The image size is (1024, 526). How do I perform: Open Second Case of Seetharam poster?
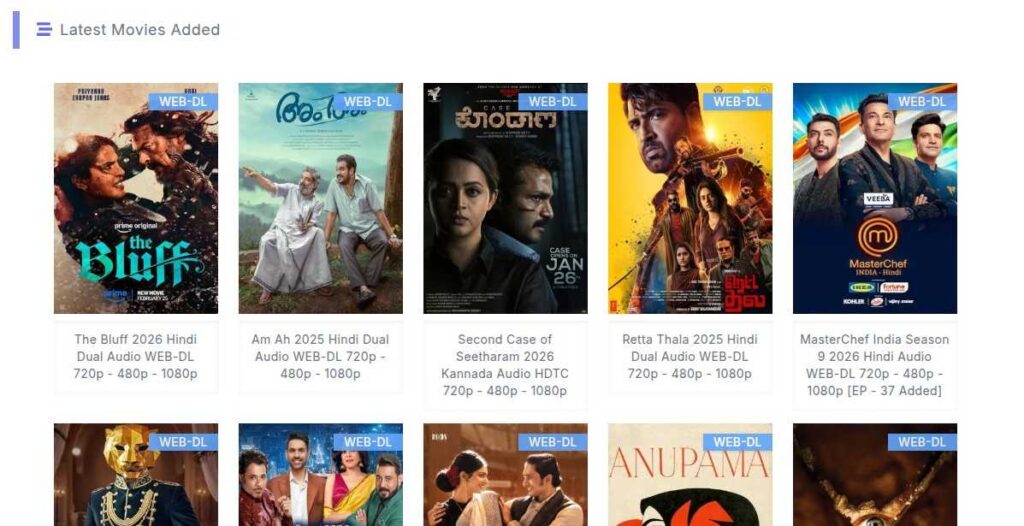click(505, 198)
